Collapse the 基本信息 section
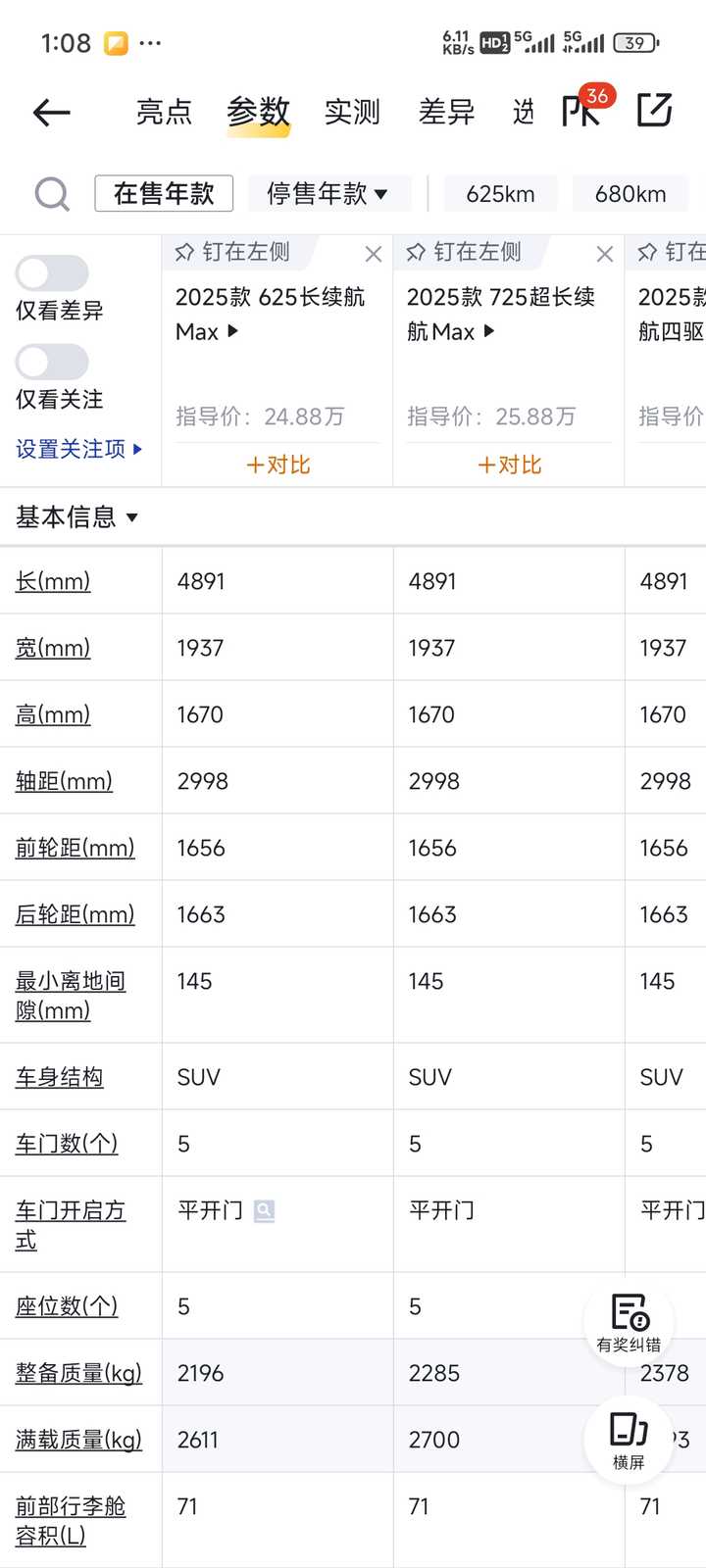Viewport: 706px width, 1568px height. tap(76, 516)
